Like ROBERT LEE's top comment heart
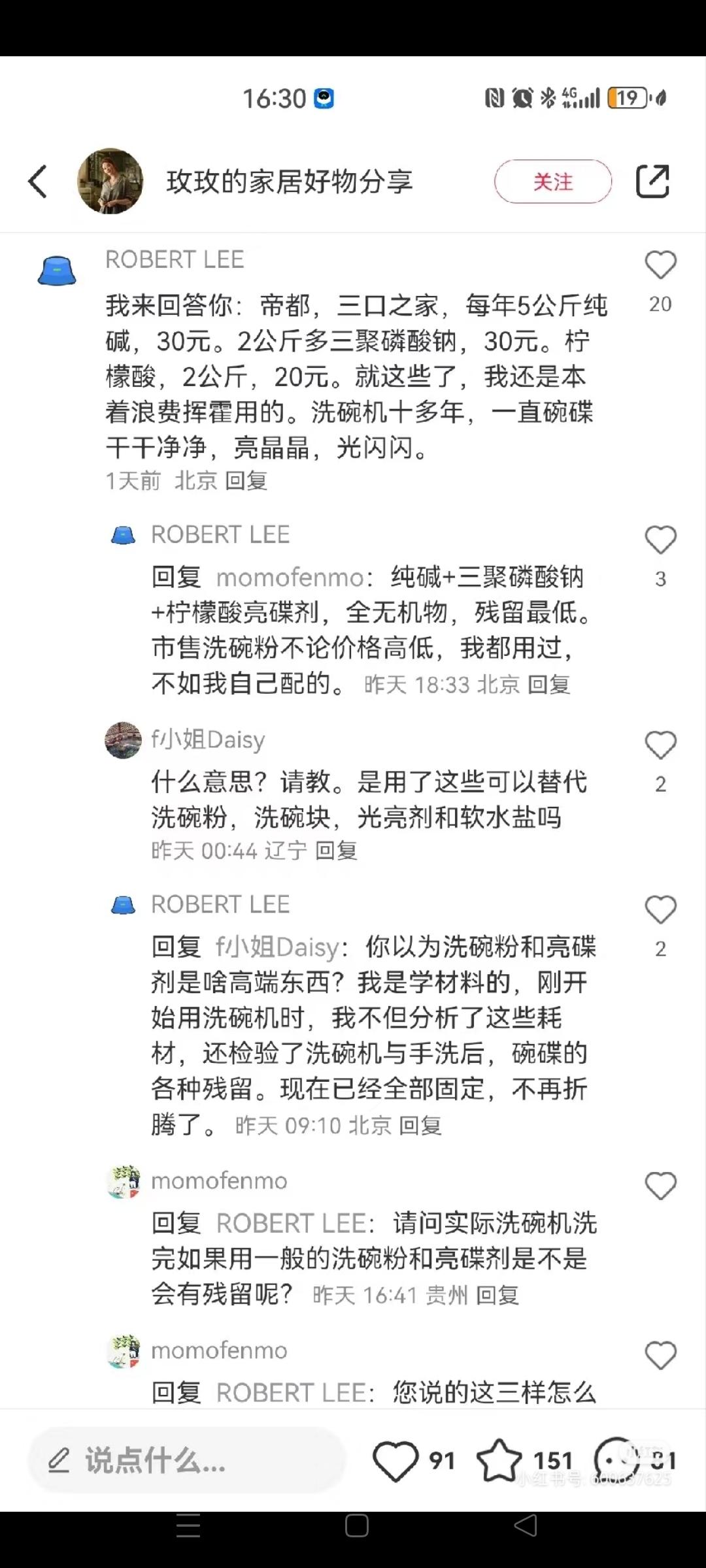Image resolution: width=706 pixels, height=1568 pixels. tap(660, 263)
